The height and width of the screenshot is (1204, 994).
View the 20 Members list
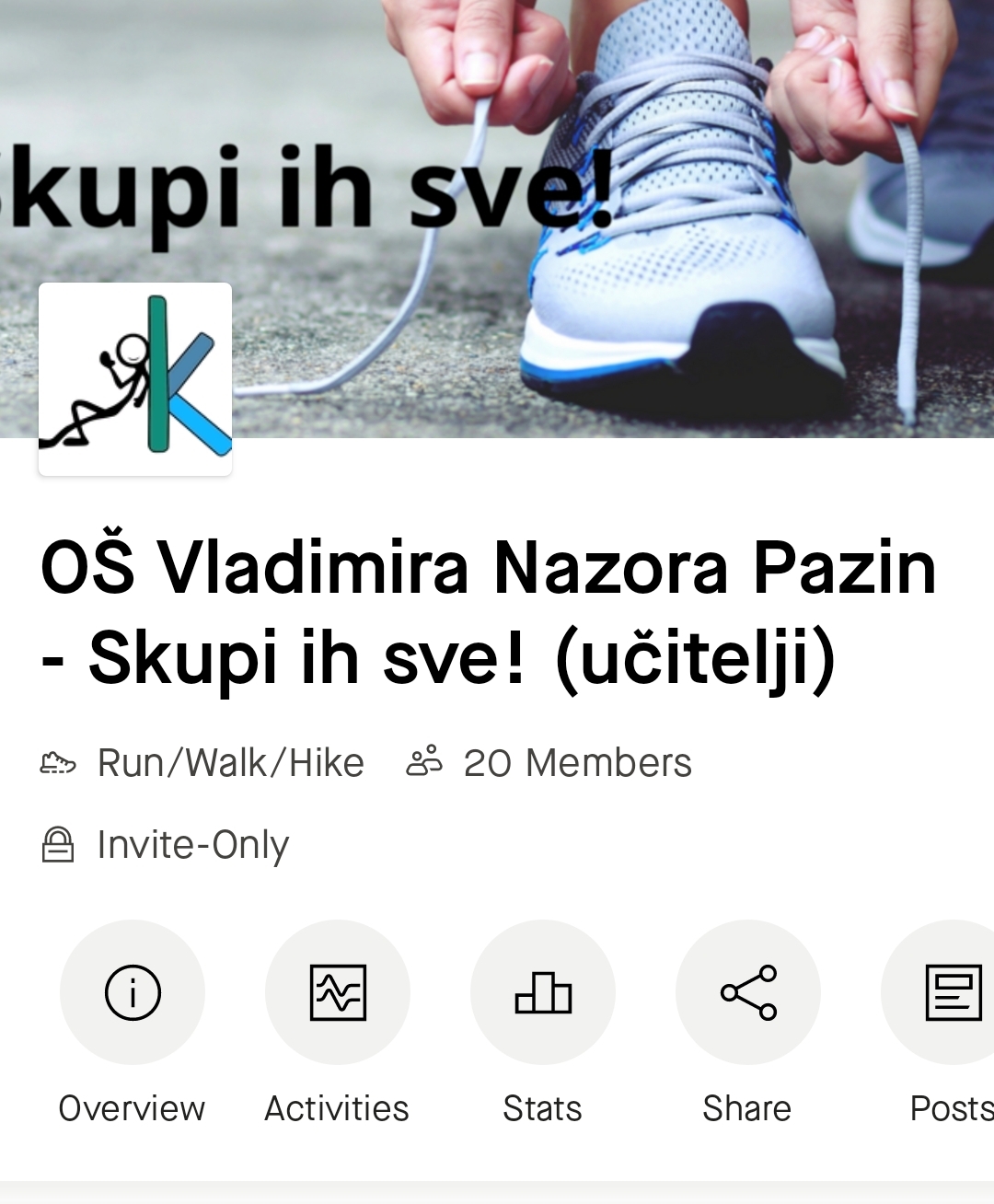click(x=549, y=763)
